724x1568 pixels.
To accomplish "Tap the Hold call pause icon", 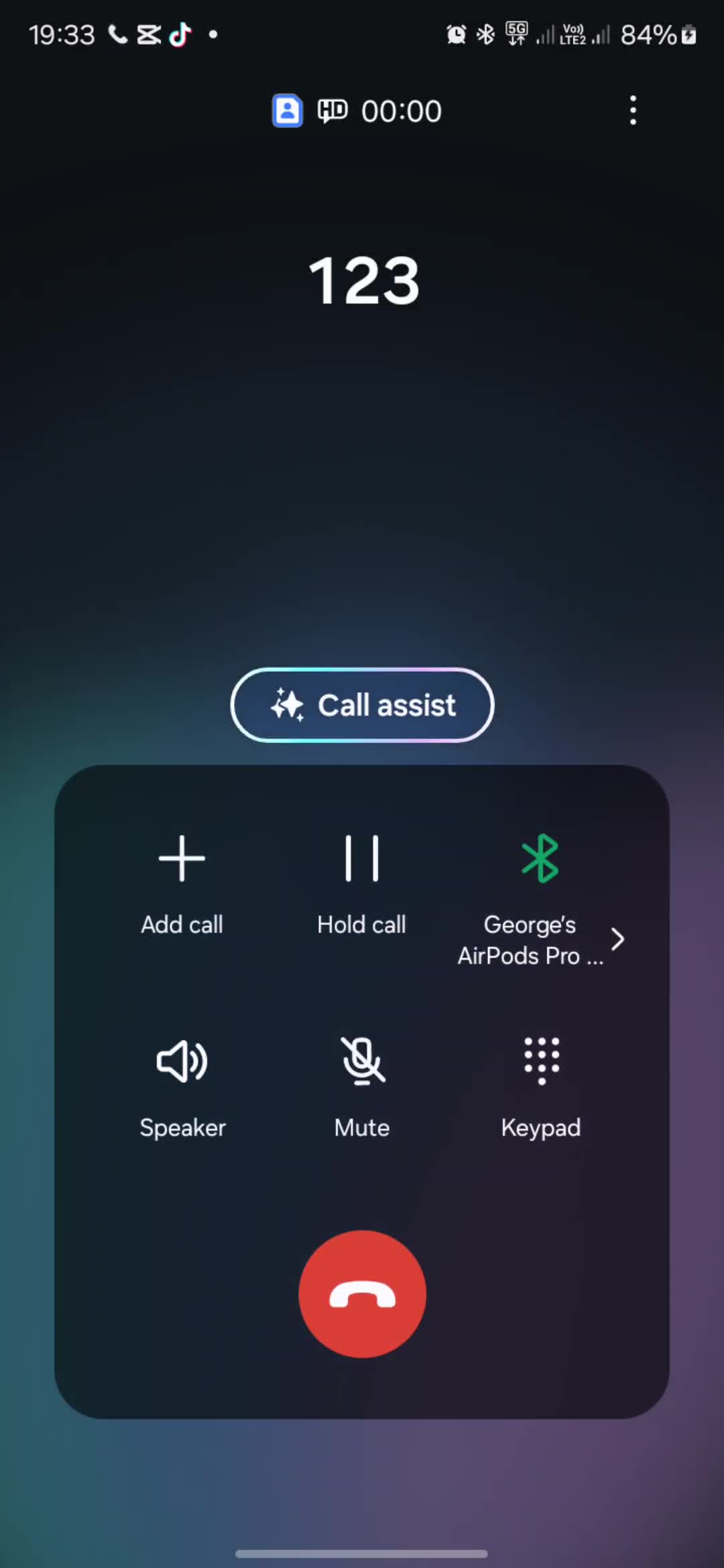I will tap(361, 858).
